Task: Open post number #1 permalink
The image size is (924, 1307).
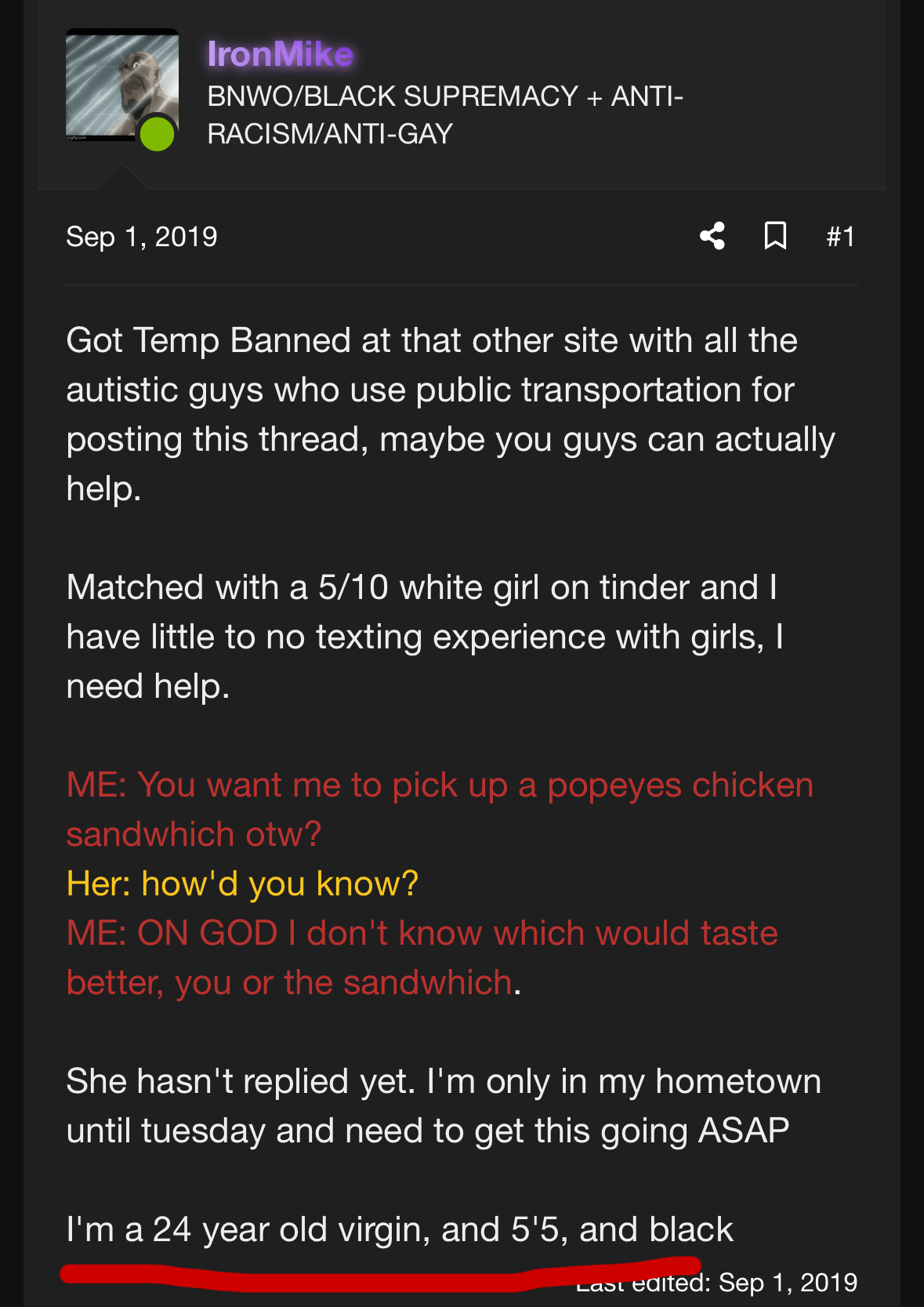Action: tap(840, 237)
